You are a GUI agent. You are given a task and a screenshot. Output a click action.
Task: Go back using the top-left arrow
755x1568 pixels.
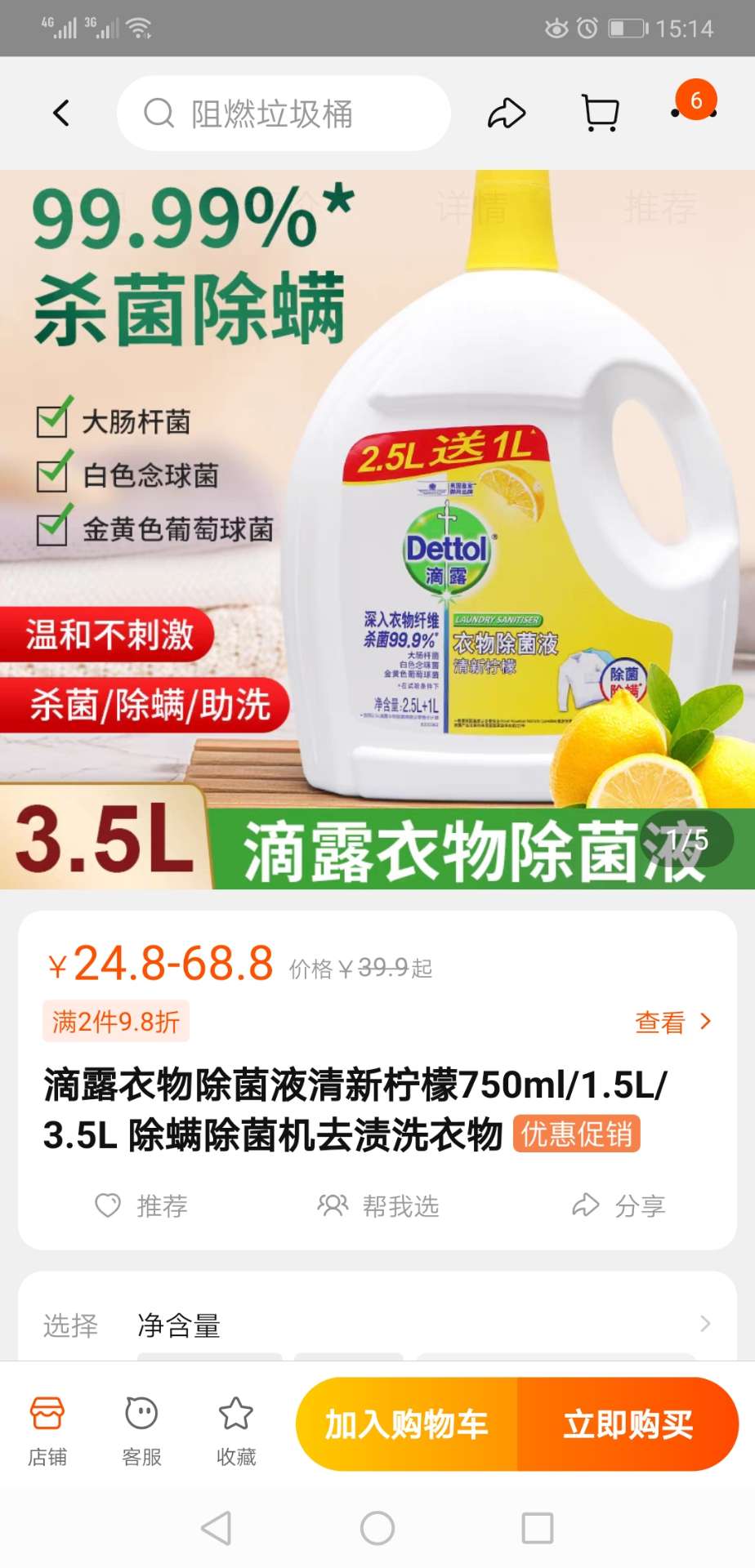pyautogui.click(x=61, y=113)
